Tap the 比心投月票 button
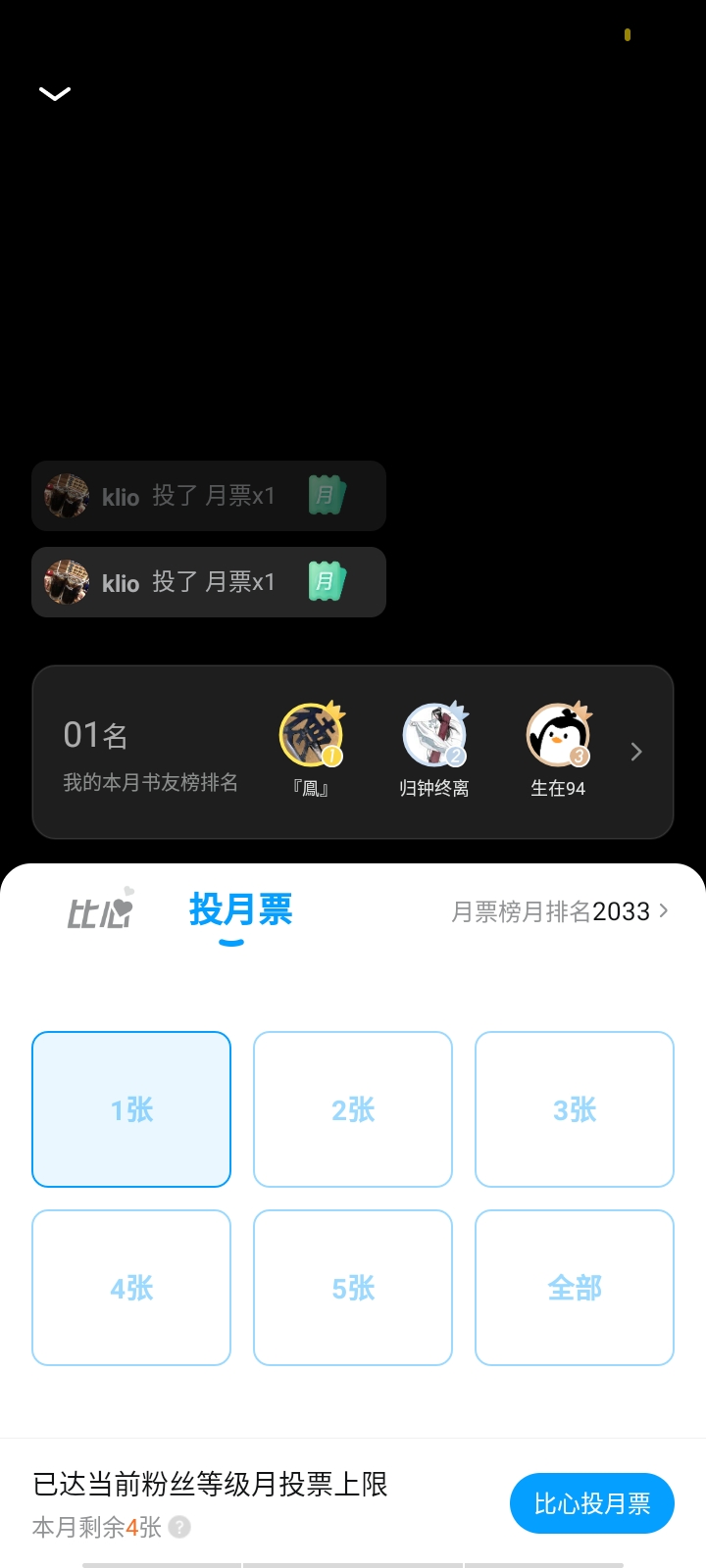This screenshot has height=1568, width=706. pyautogui.click(x=591, y=1503)
